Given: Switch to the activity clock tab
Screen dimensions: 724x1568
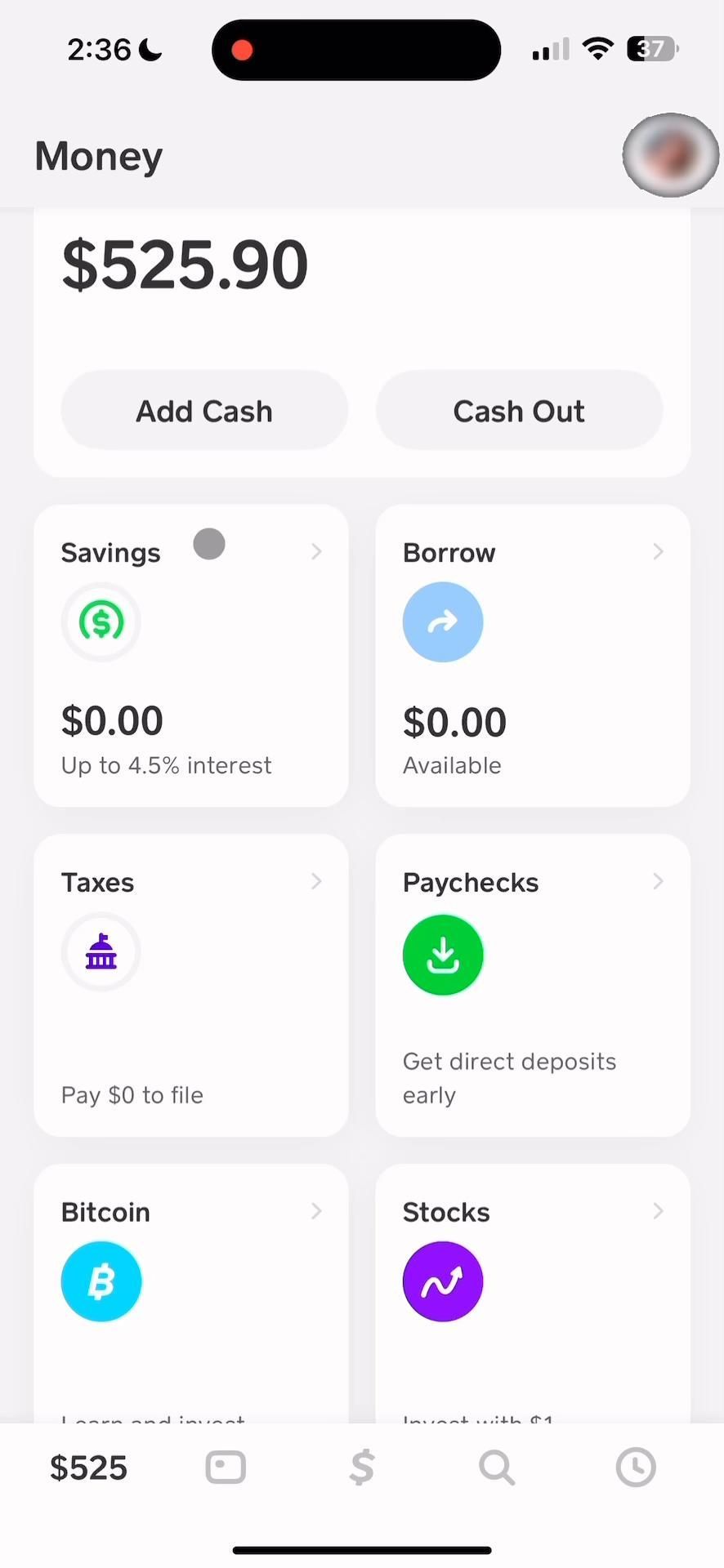Looking at the screenshot, I should point(636,1468).
